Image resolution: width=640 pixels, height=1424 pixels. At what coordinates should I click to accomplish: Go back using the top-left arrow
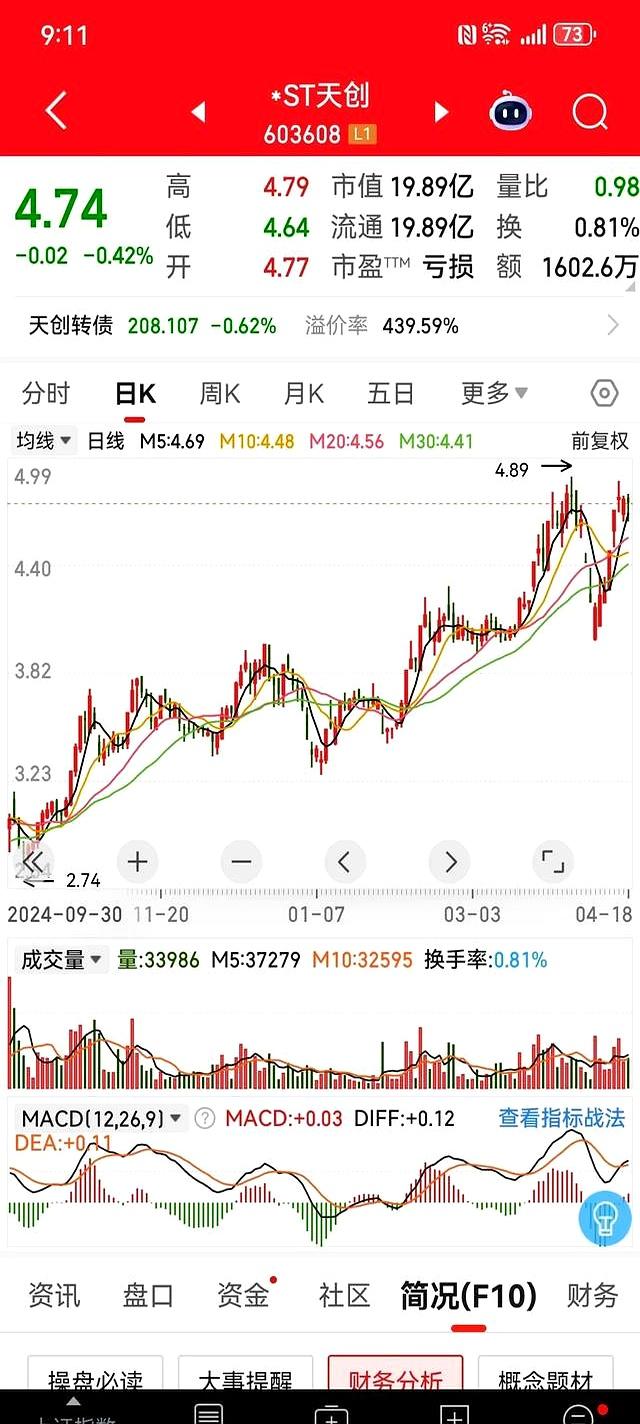pyautogui.click(x=56, y=111)
